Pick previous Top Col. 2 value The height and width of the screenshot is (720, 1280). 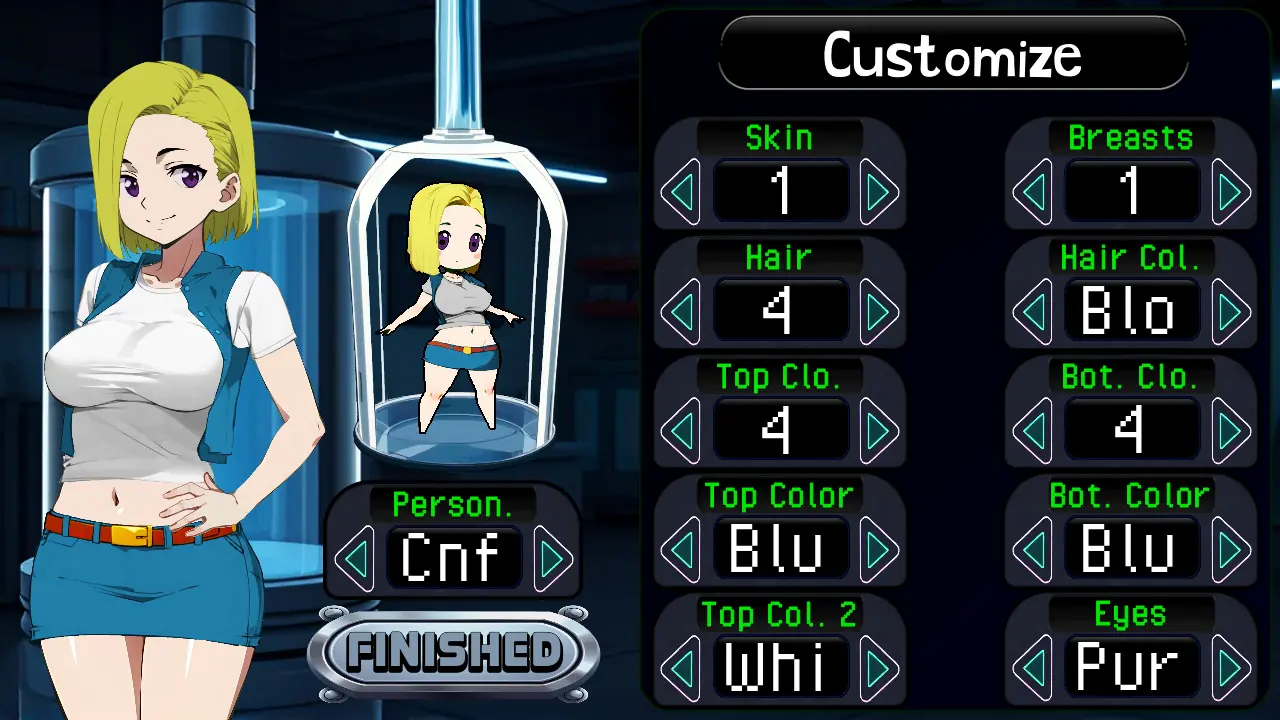tap(681, 668)
